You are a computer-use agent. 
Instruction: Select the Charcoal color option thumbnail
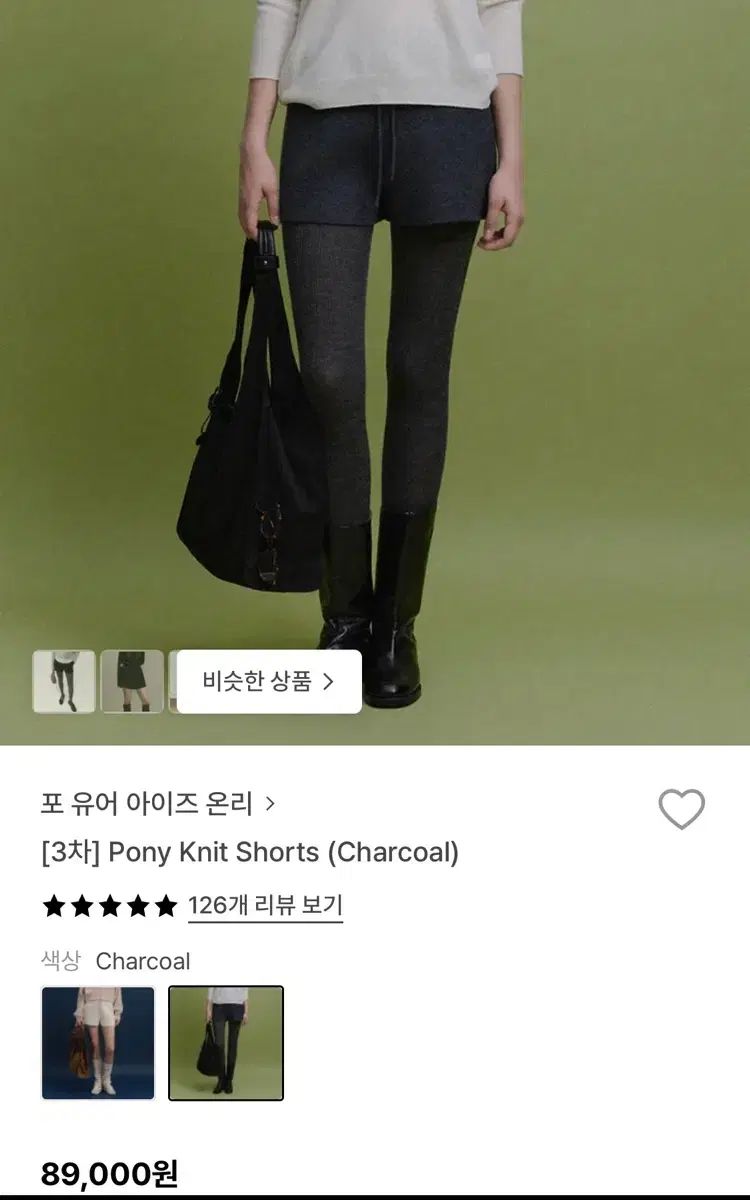226,1043
